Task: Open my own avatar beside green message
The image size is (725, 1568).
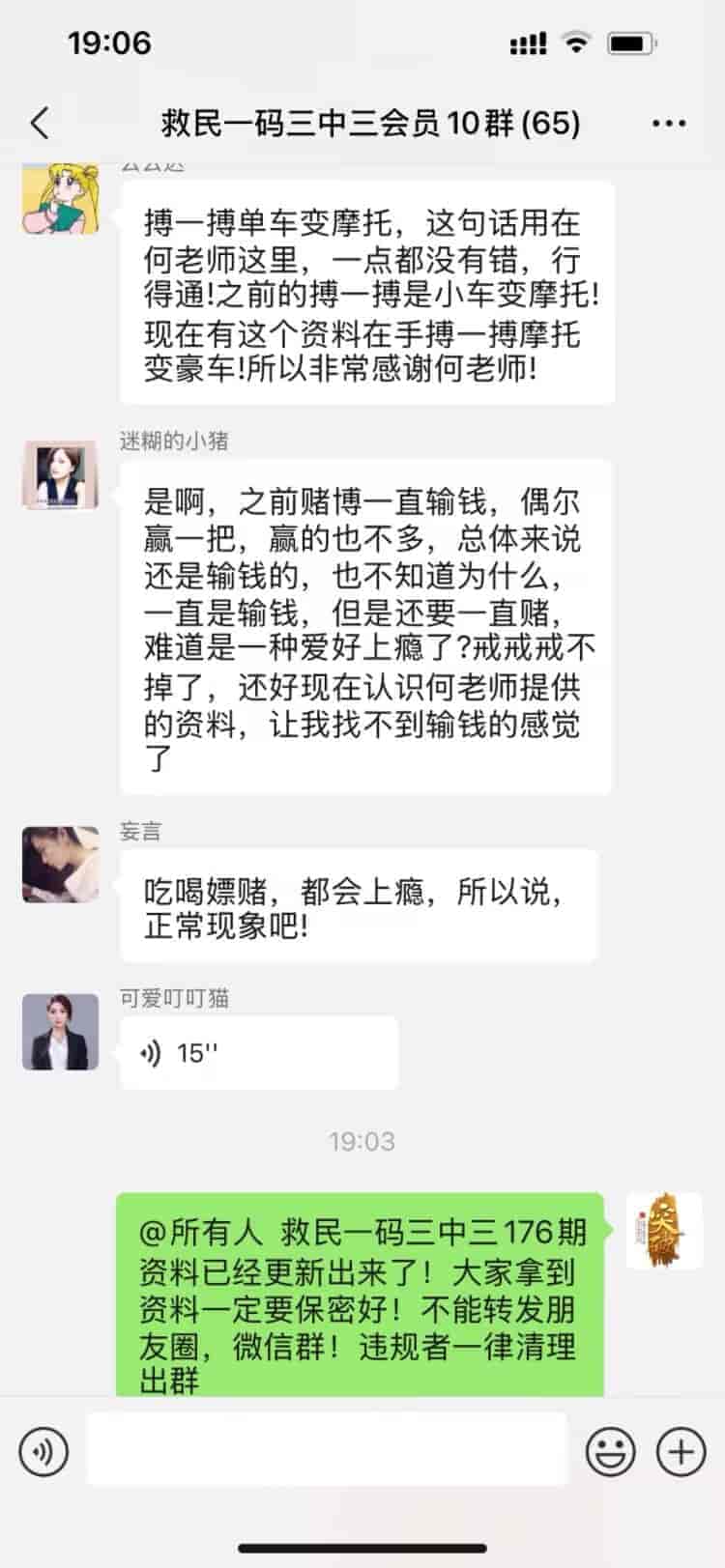Action: coord(664,1231)
